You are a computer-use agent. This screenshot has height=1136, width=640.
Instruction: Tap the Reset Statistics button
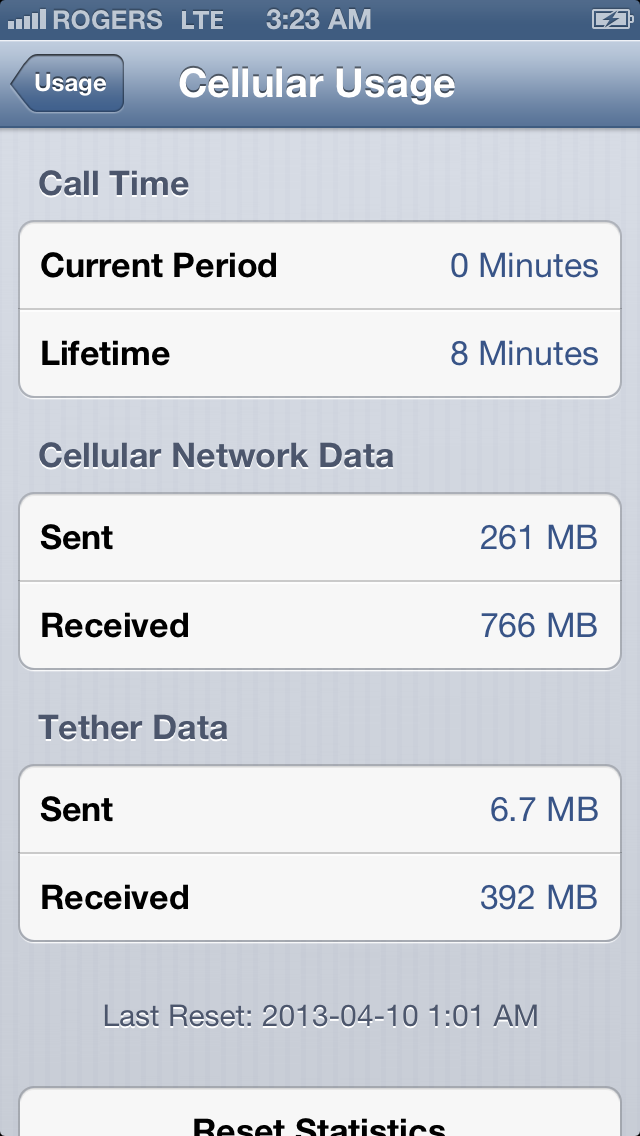tap(320, 1112)
